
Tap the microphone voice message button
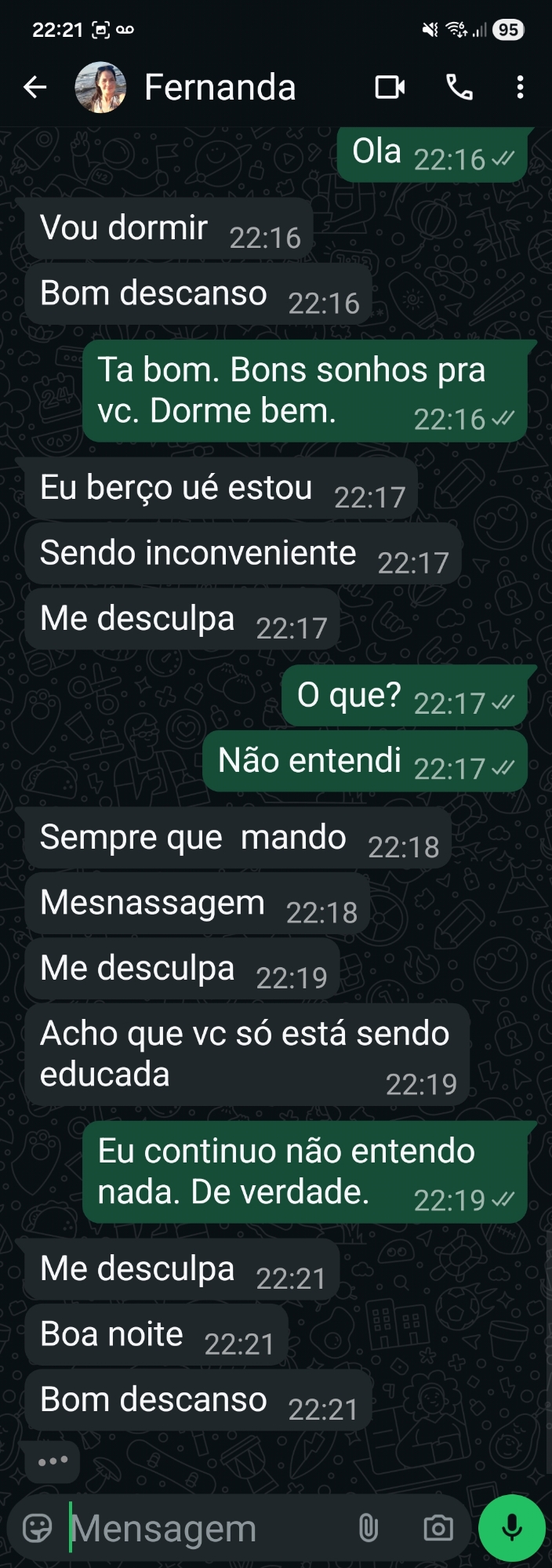coord(512,1528)
